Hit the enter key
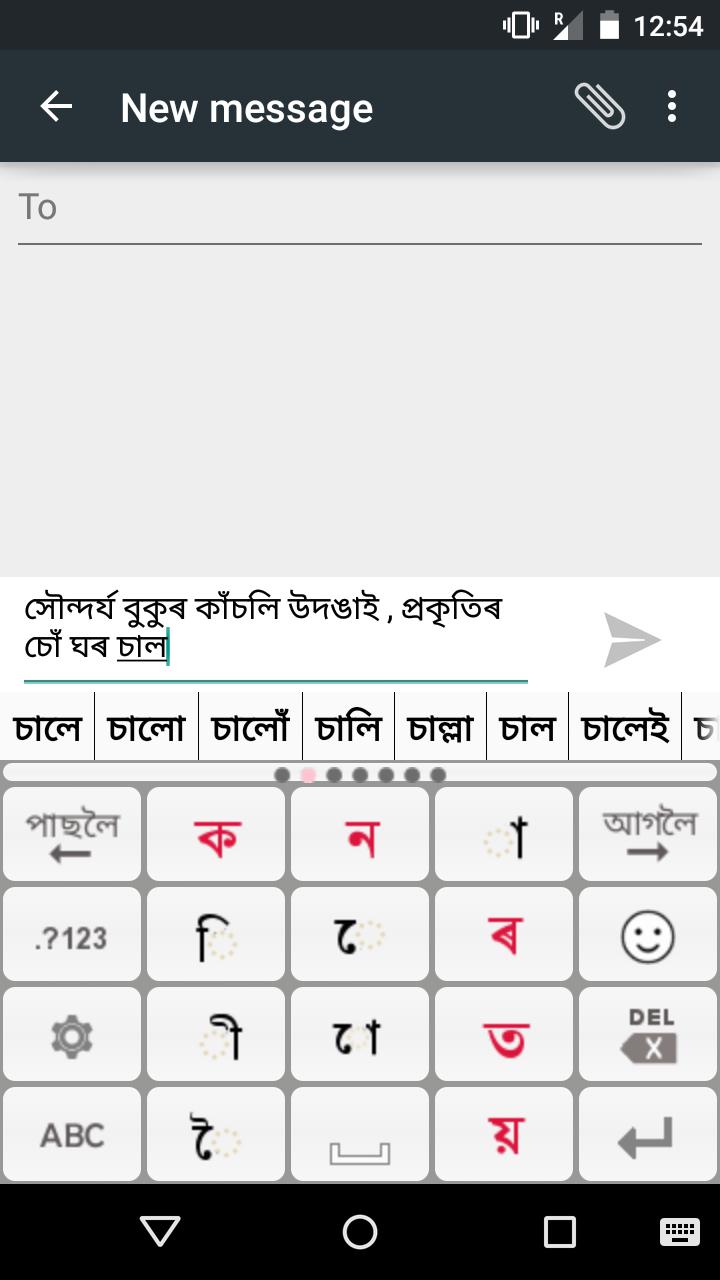This screenshot has width=720, height=1280. 648,1136
